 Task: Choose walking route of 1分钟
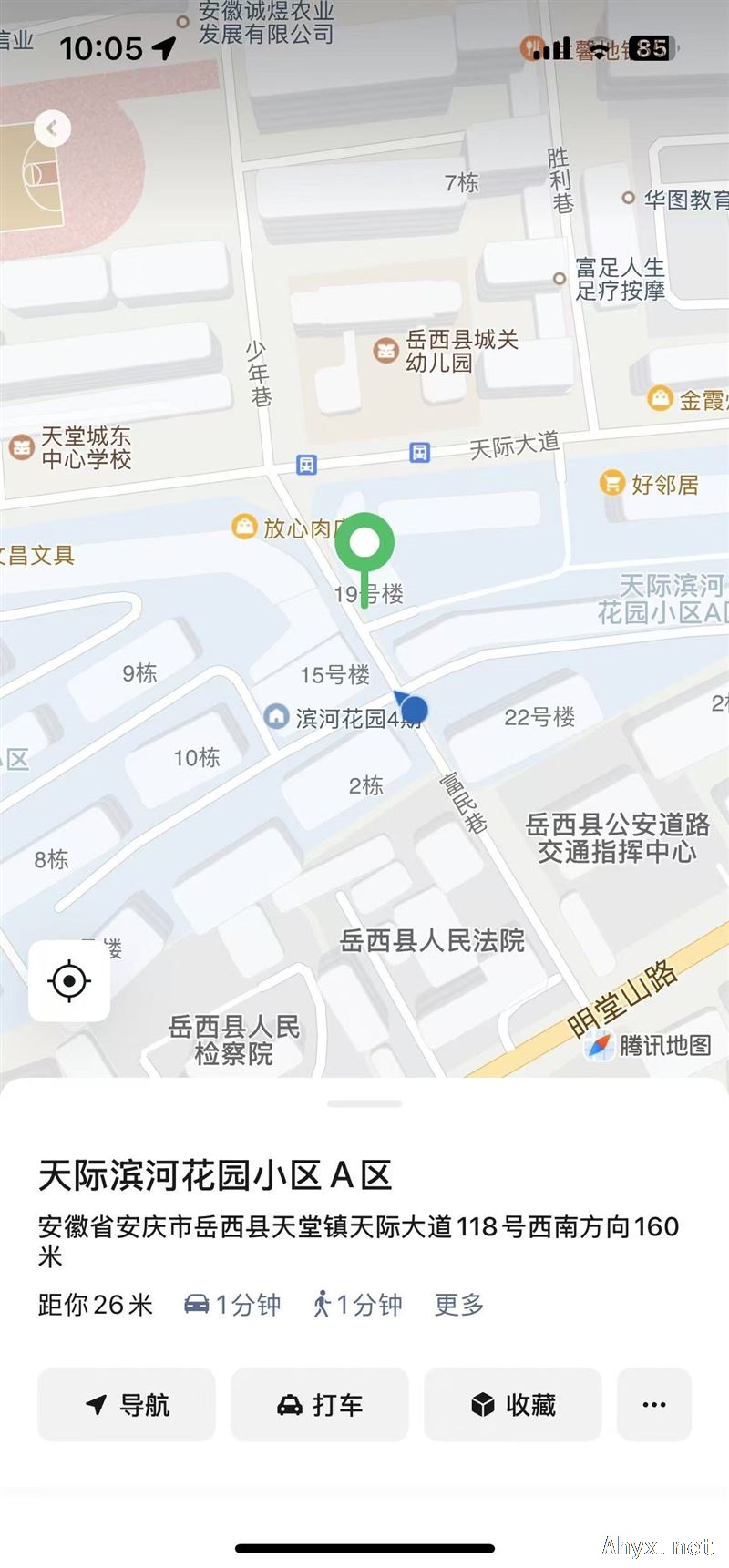point(357,1304)
